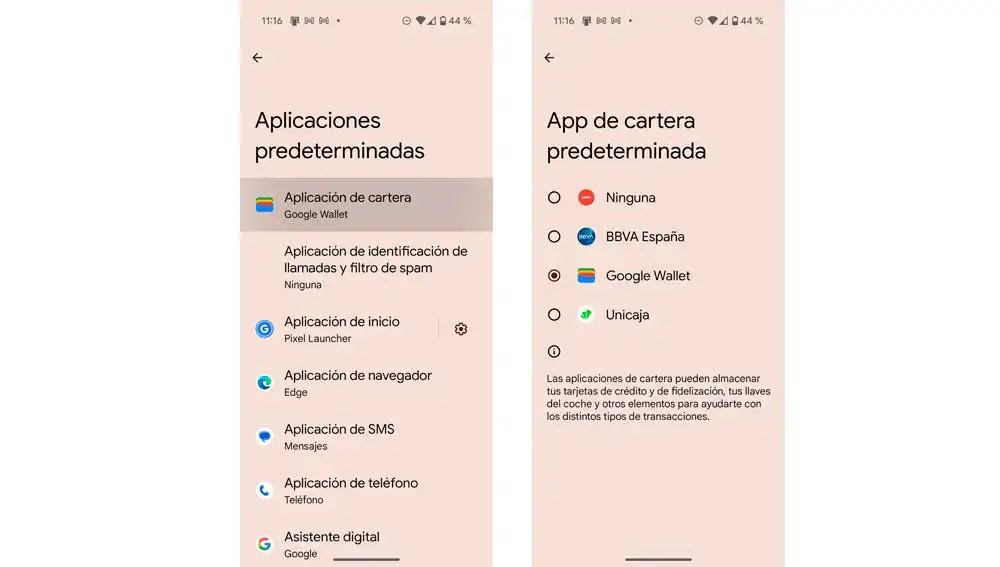
Task: Open Aplicación de SMS setting
Action: (339, 437)
